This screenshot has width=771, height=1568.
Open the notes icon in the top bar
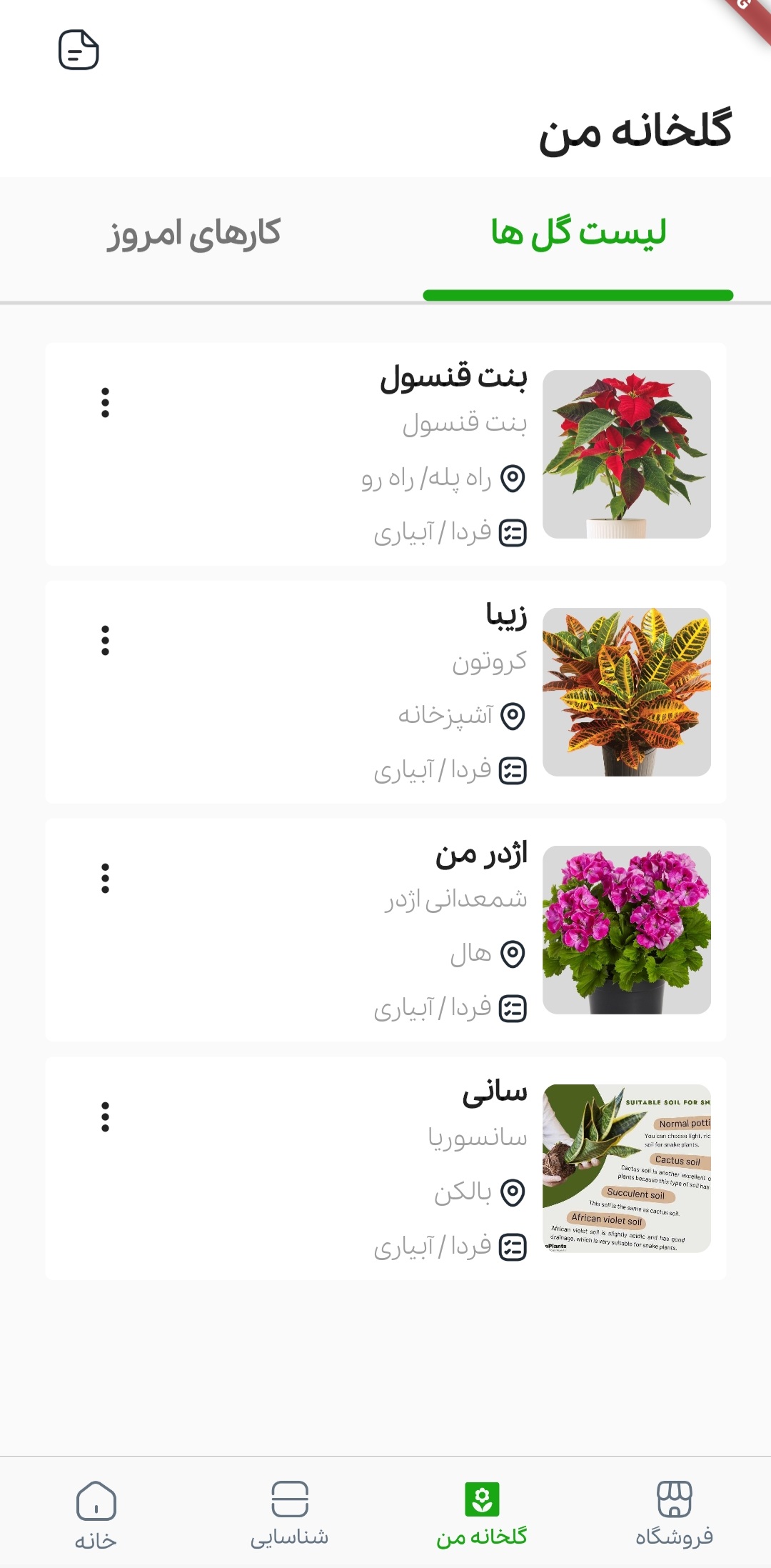79,50
